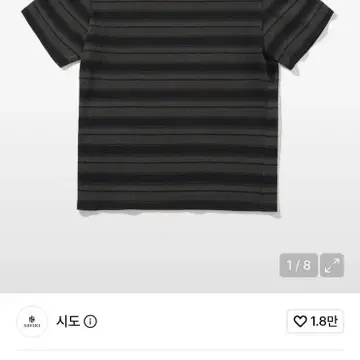Expand the product image to fullscreen
The height and width of the screenshot is (360, 360).
pos(332,265)
